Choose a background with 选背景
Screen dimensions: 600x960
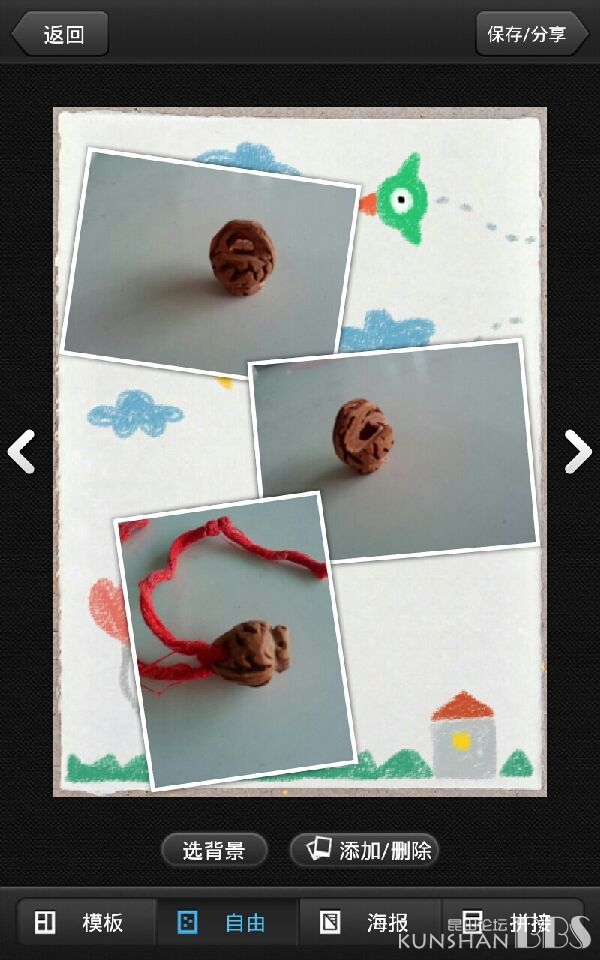pyautogui.click(x=214, y=850)
